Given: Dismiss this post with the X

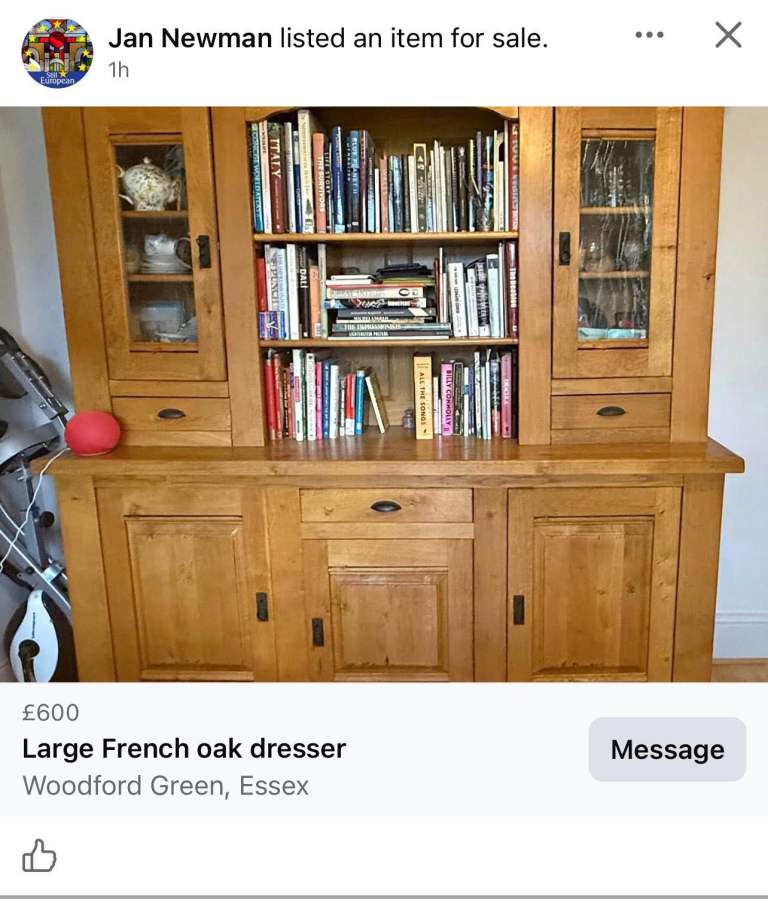Looking at the screenshot, I should [728, 35].
